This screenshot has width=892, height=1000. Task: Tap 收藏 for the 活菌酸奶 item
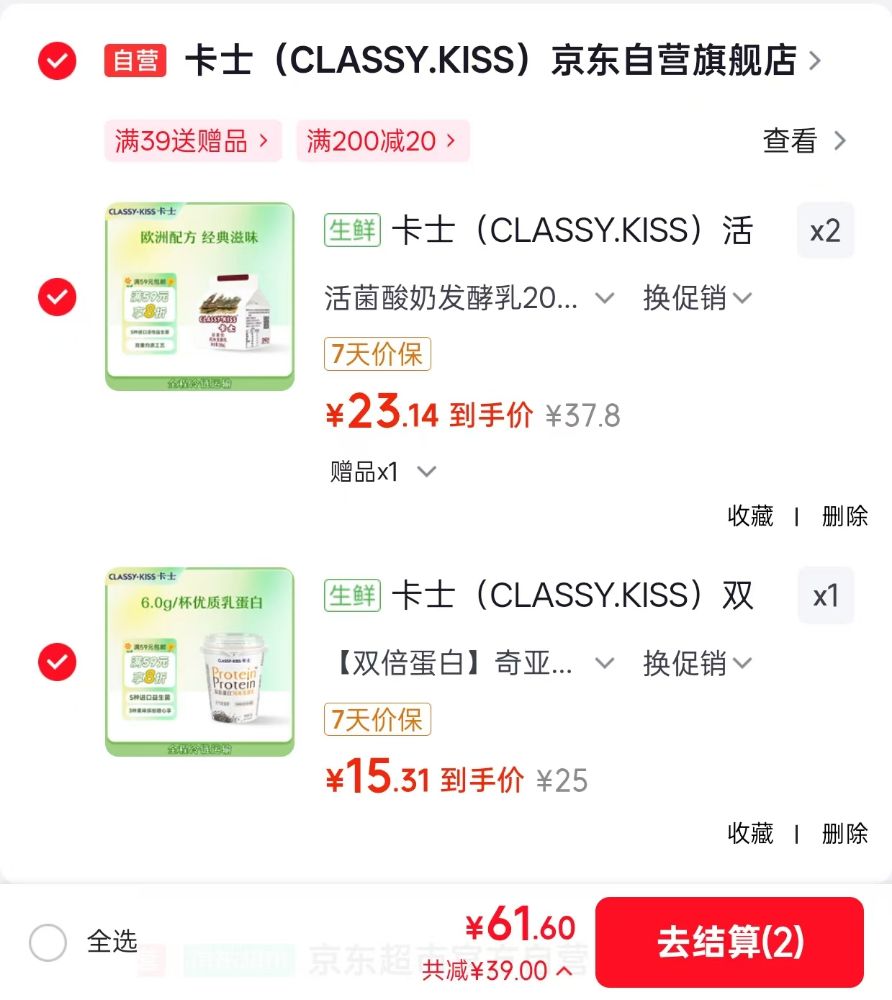coord(750,516)
